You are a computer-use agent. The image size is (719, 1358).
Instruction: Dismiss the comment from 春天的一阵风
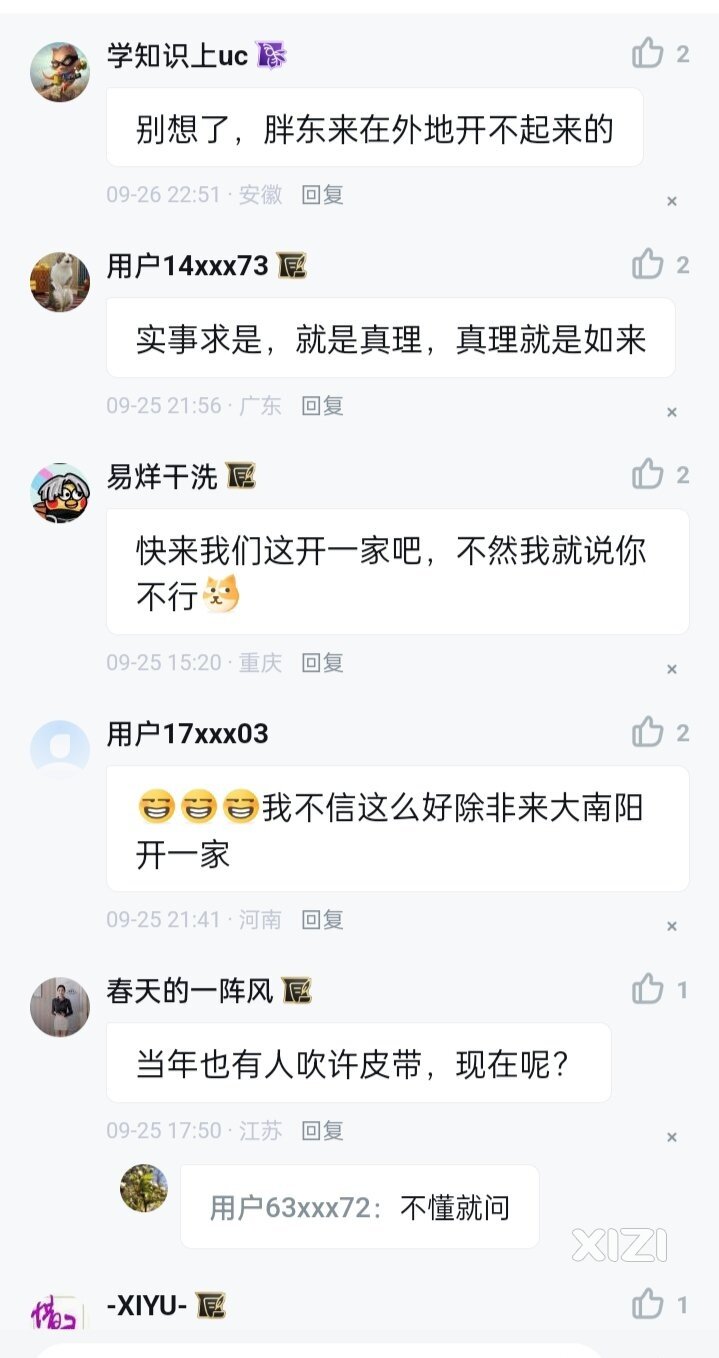tap(672, 1137)
